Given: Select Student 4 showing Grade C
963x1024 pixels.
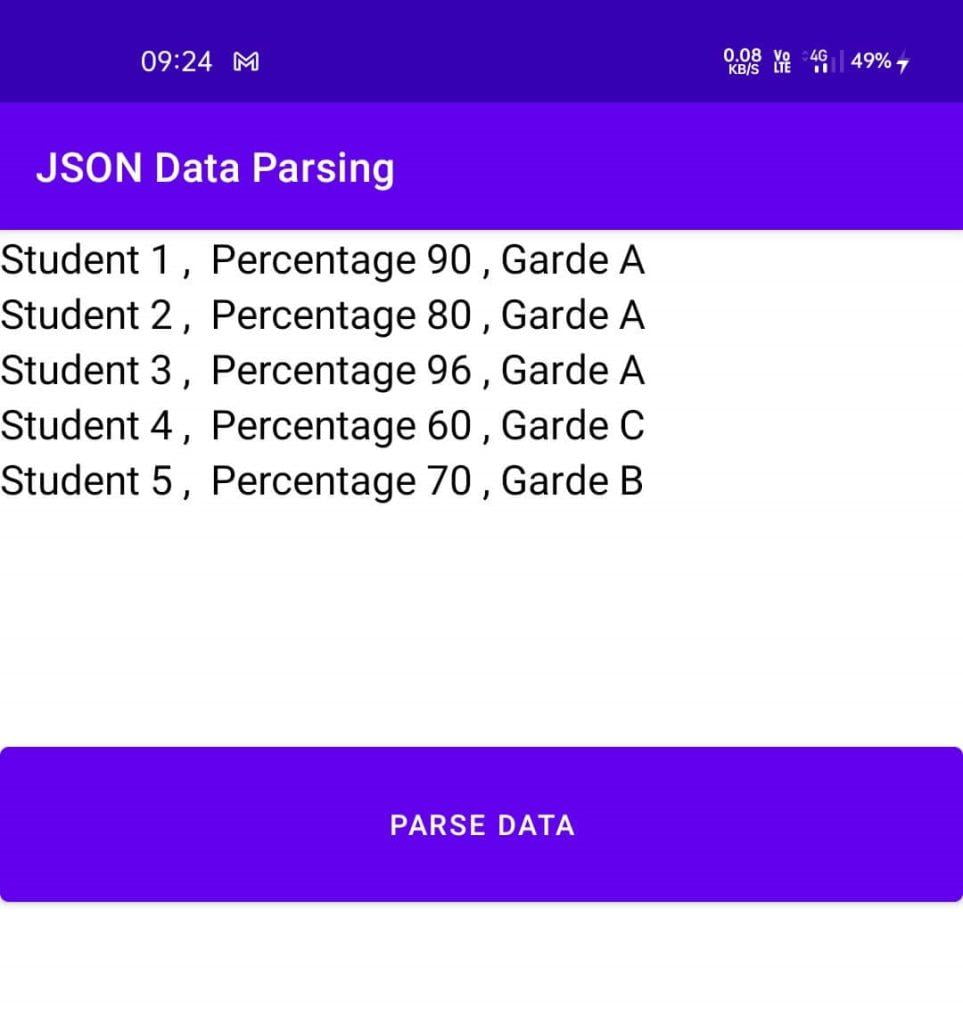Looking at the screenshot, I should [x=322, y=424].
